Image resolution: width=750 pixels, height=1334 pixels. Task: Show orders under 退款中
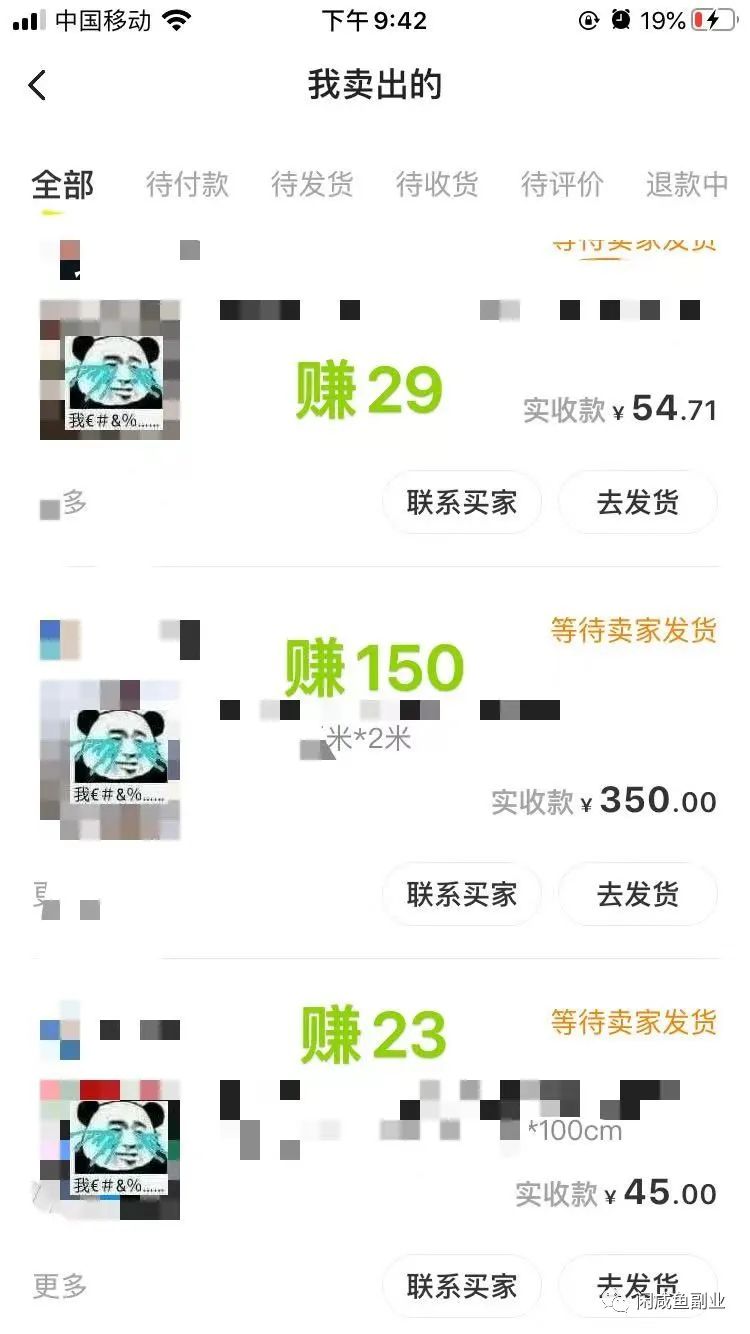(687, 185)
